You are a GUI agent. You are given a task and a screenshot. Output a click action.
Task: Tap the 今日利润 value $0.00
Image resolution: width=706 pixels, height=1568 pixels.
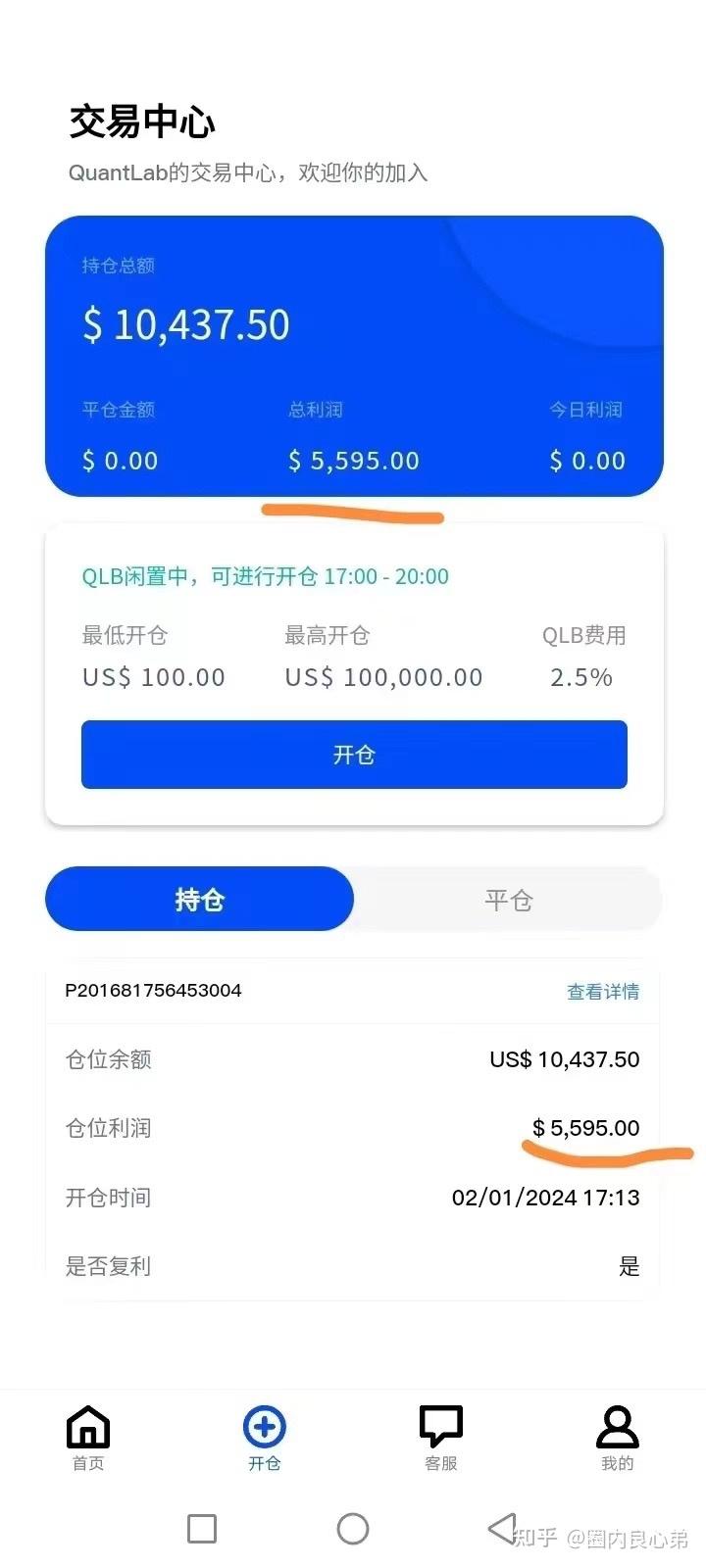pyautogui.click(x=586, y=460)
